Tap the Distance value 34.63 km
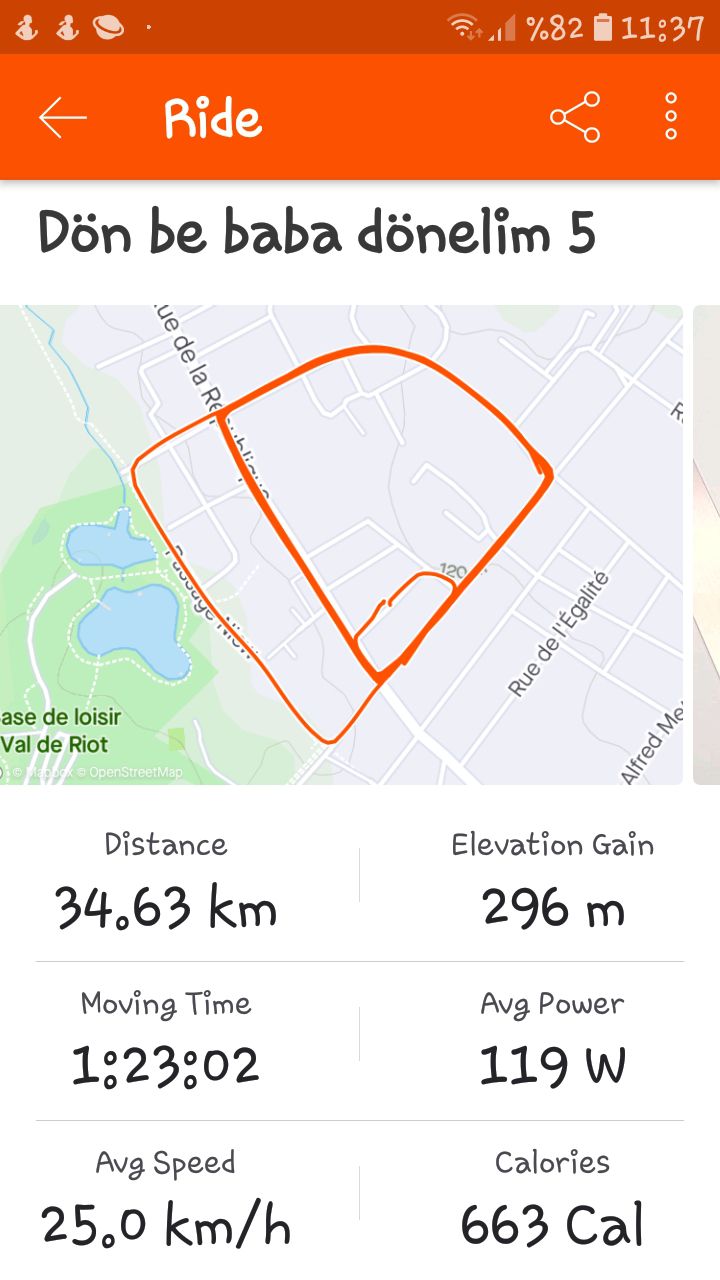Viewport: 720px width, 1280px height. [163, 908]
